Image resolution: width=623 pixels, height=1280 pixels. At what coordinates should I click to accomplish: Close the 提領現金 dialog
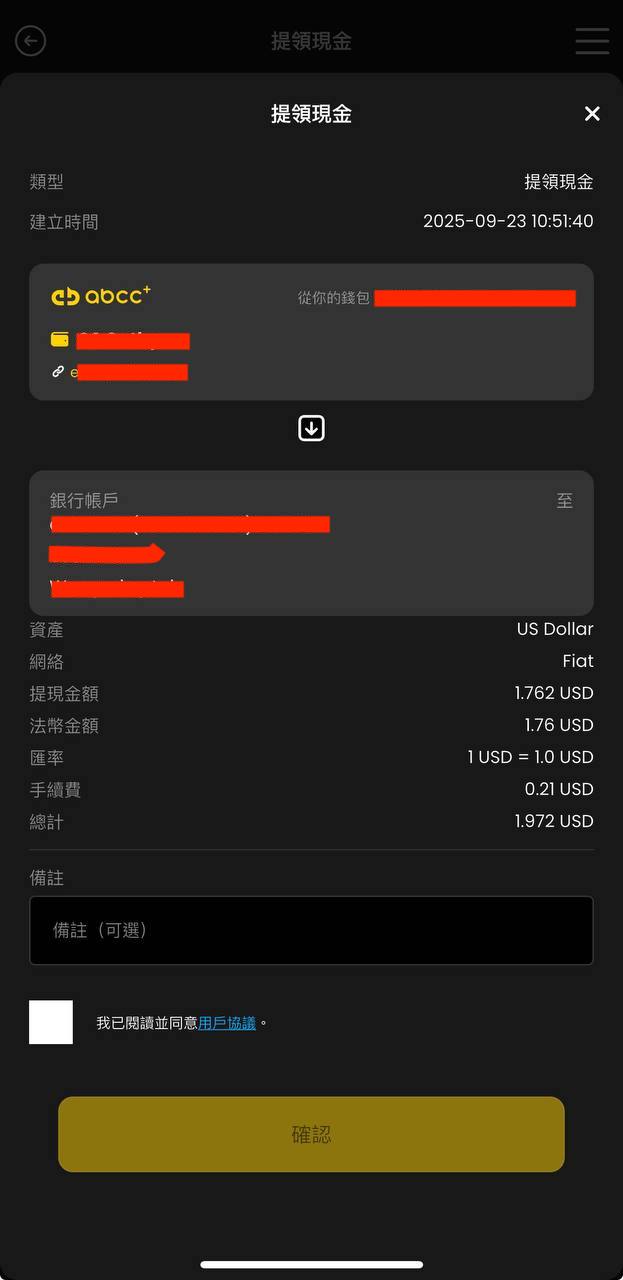point(592,114)
